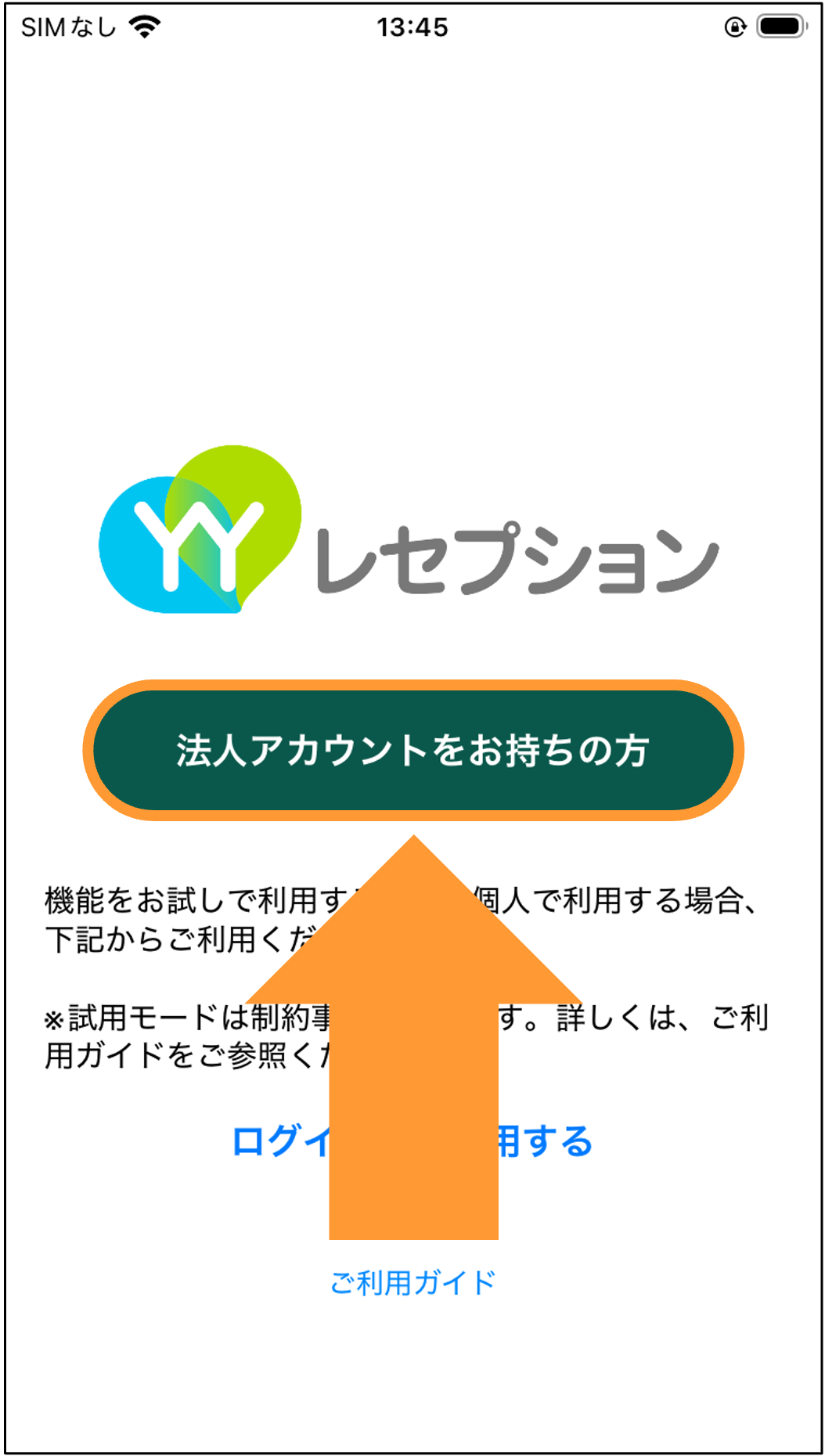
Task: Tap the 法人アカウントをお持ちの方 button
Action: [413, 750]
